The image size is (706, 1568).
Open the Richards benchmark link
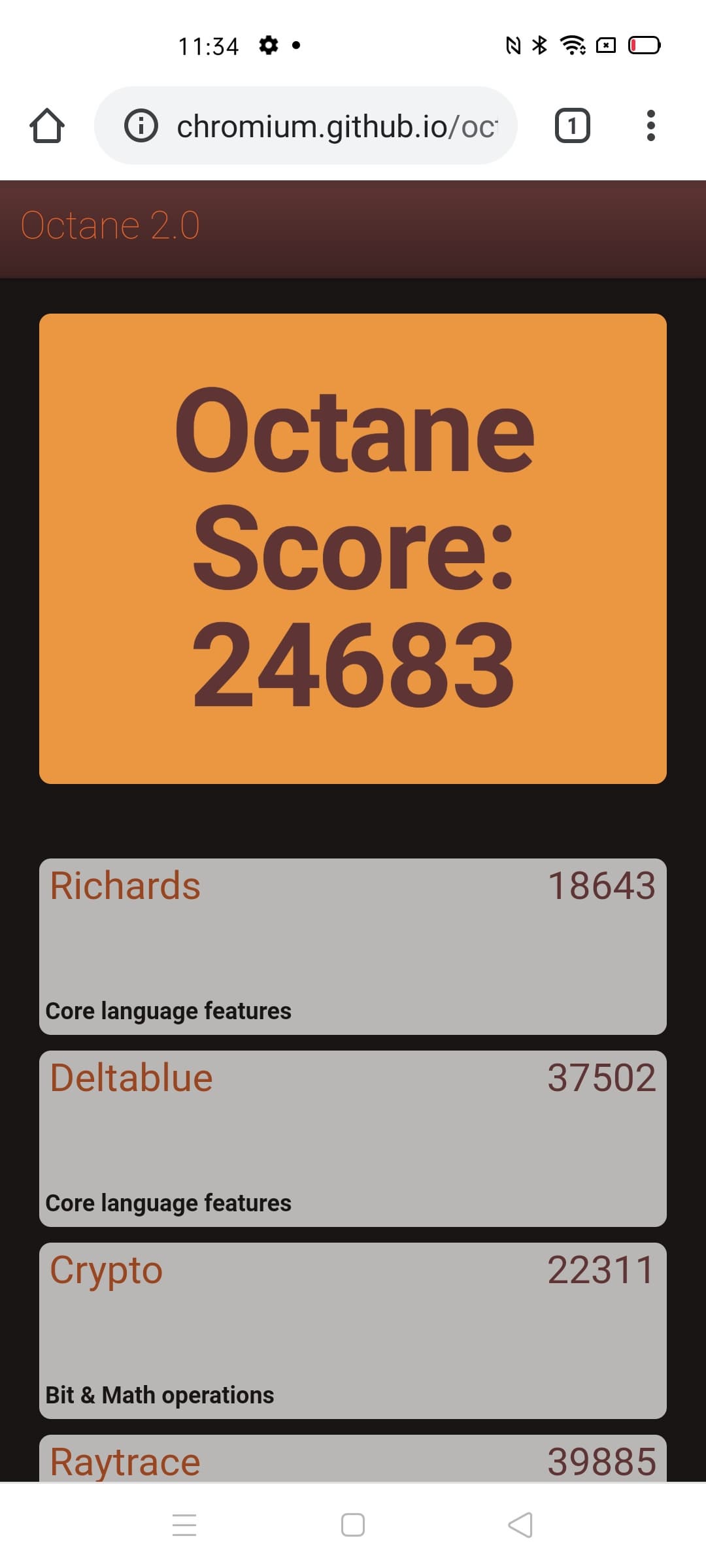[126, 886]
